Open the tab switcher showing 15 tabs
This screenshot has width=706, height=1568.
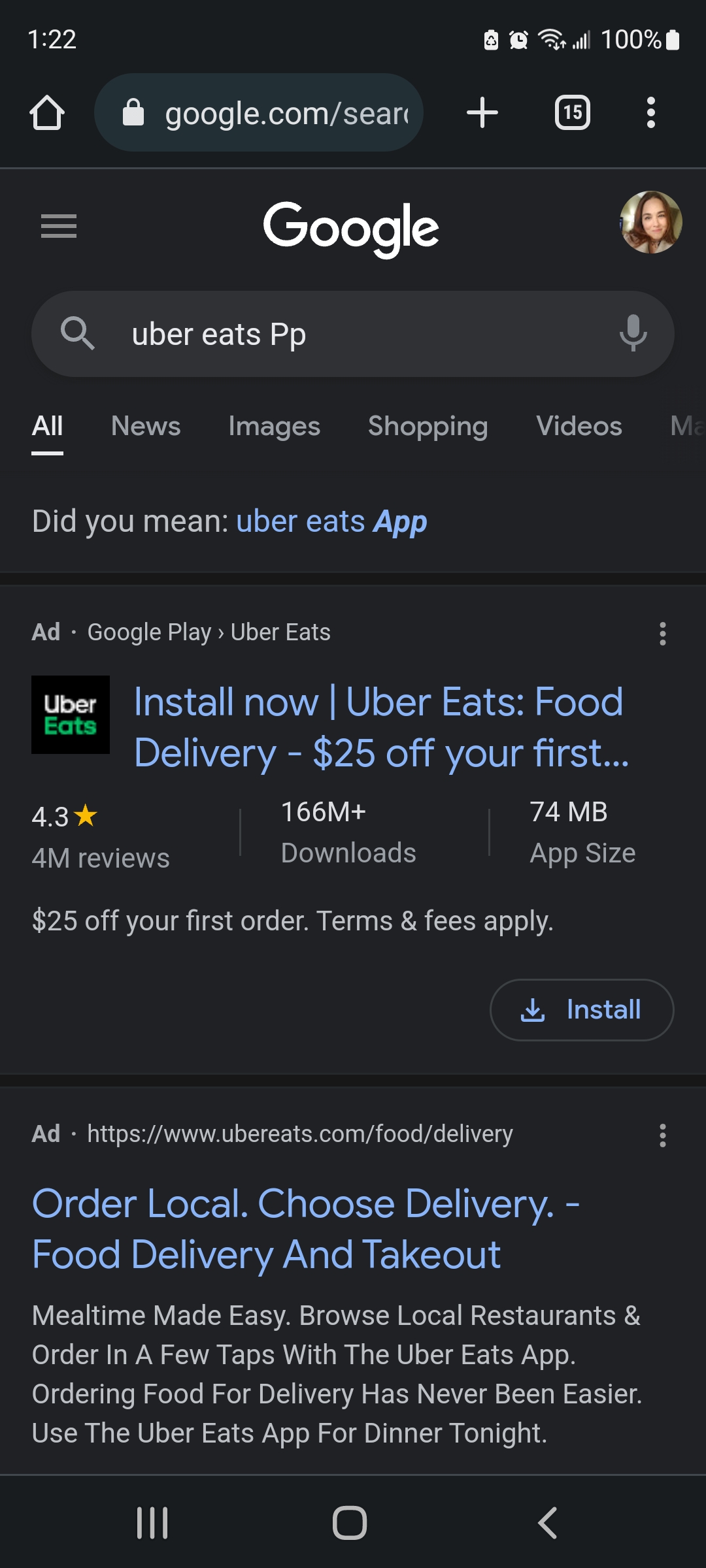pyautogui.click(x=572, y=112)
